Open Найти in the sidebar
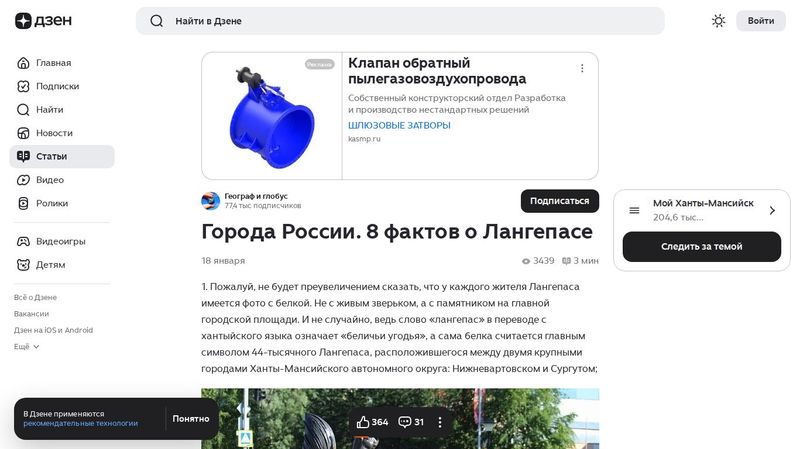The height and width of the screenshot is (449, 800). point(49,109)
